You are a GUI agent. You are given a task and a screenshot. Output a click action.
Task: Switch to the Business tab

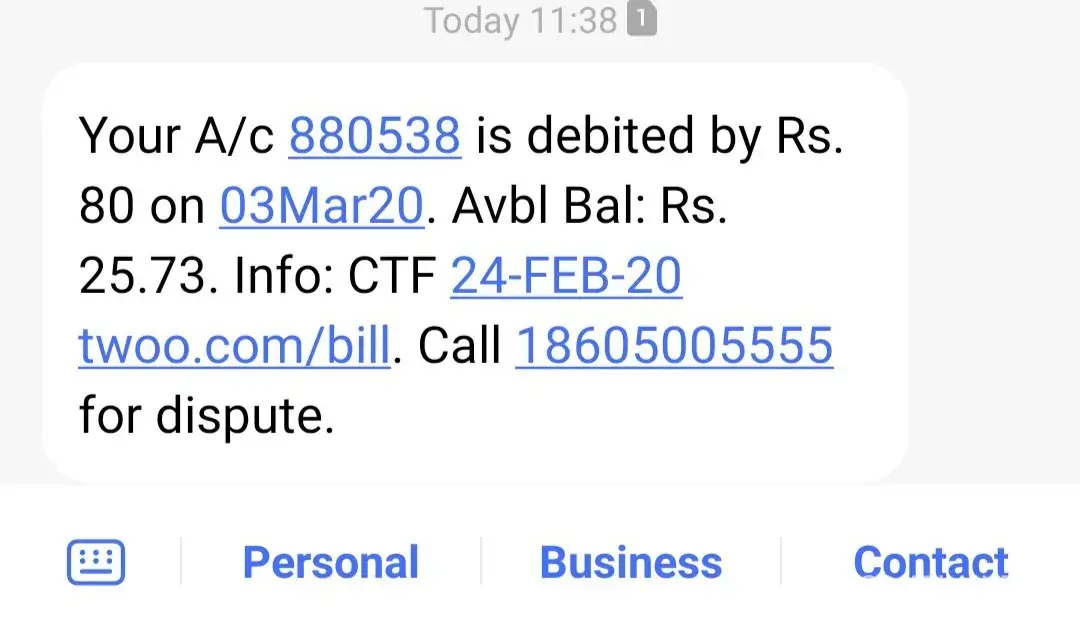[x=630, y=562]
